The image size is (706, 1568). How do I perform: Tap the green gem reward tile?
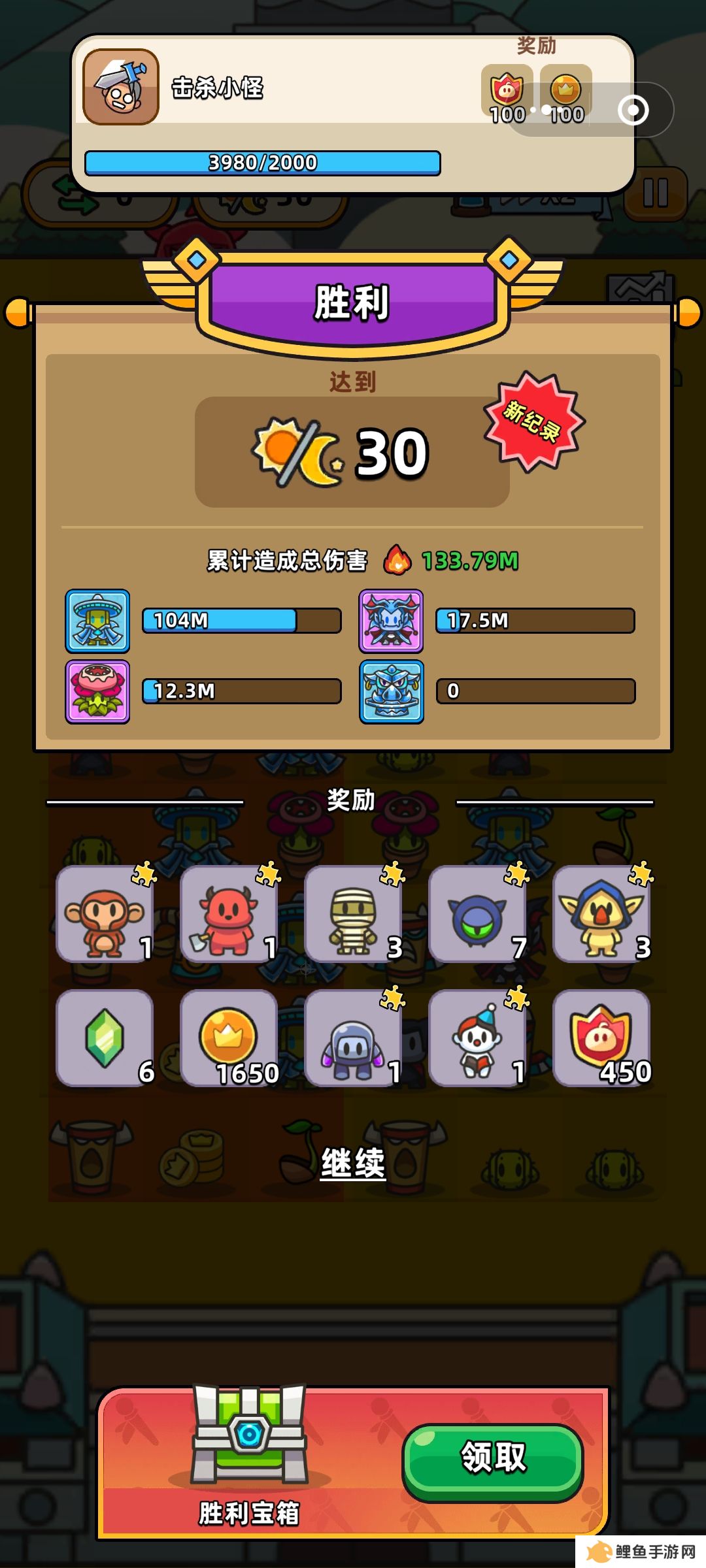105,1037
